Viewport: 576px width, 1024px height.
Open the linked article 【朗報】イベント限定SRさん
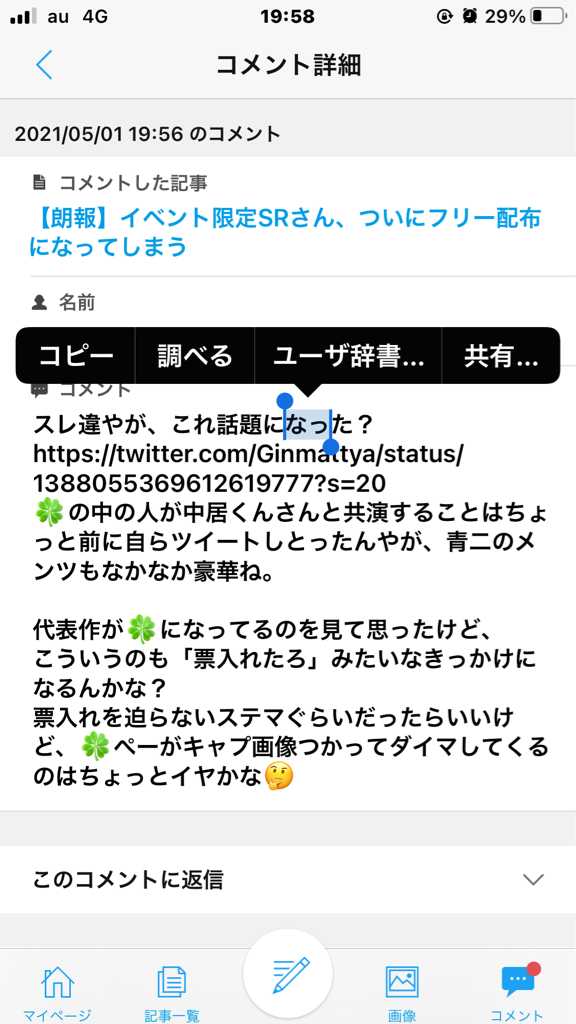[x=285, y=232]
